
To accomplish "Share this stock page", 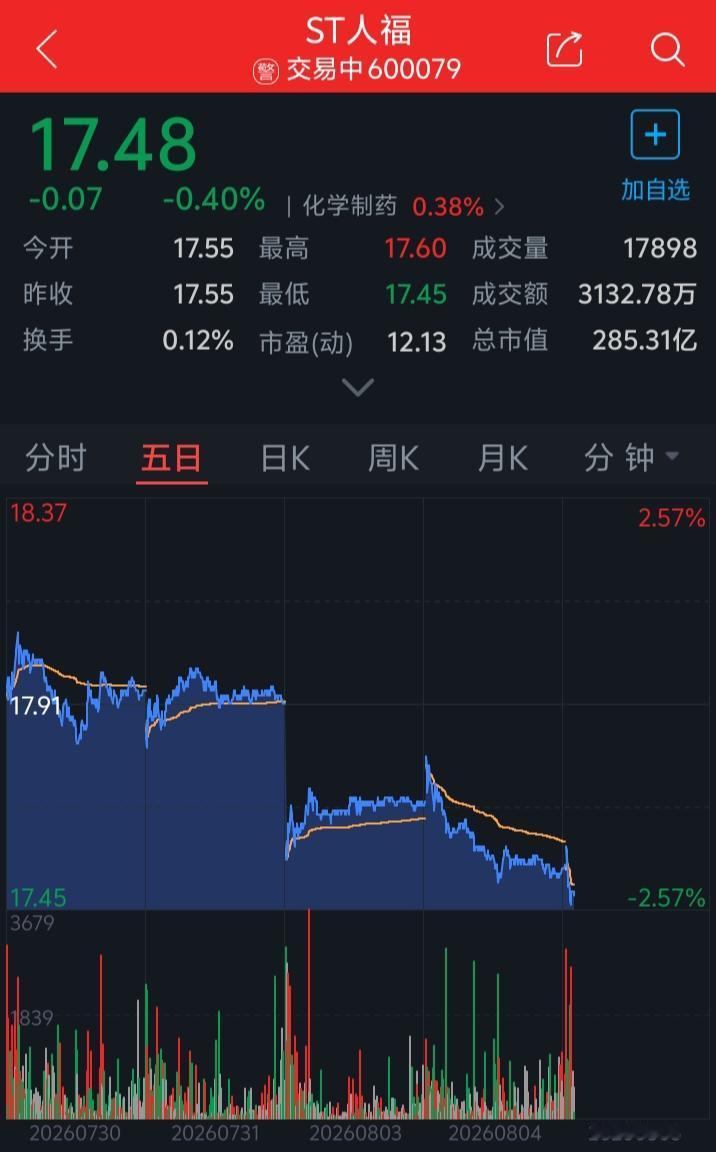I will (564, 49).
